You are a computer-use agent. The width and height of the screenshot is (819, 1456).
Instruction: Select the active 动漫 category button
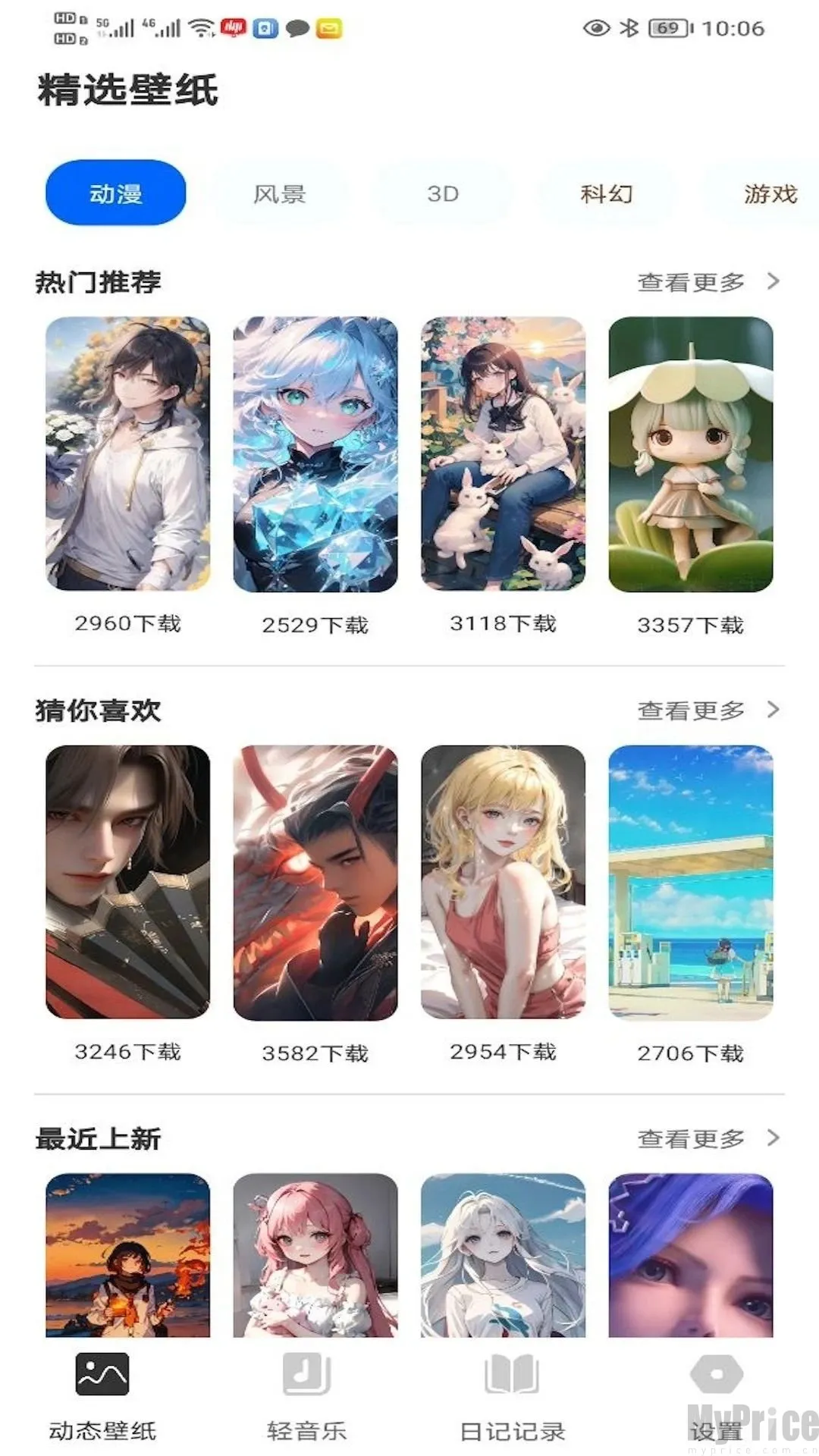pyautogui.click(x=115, y=193)
